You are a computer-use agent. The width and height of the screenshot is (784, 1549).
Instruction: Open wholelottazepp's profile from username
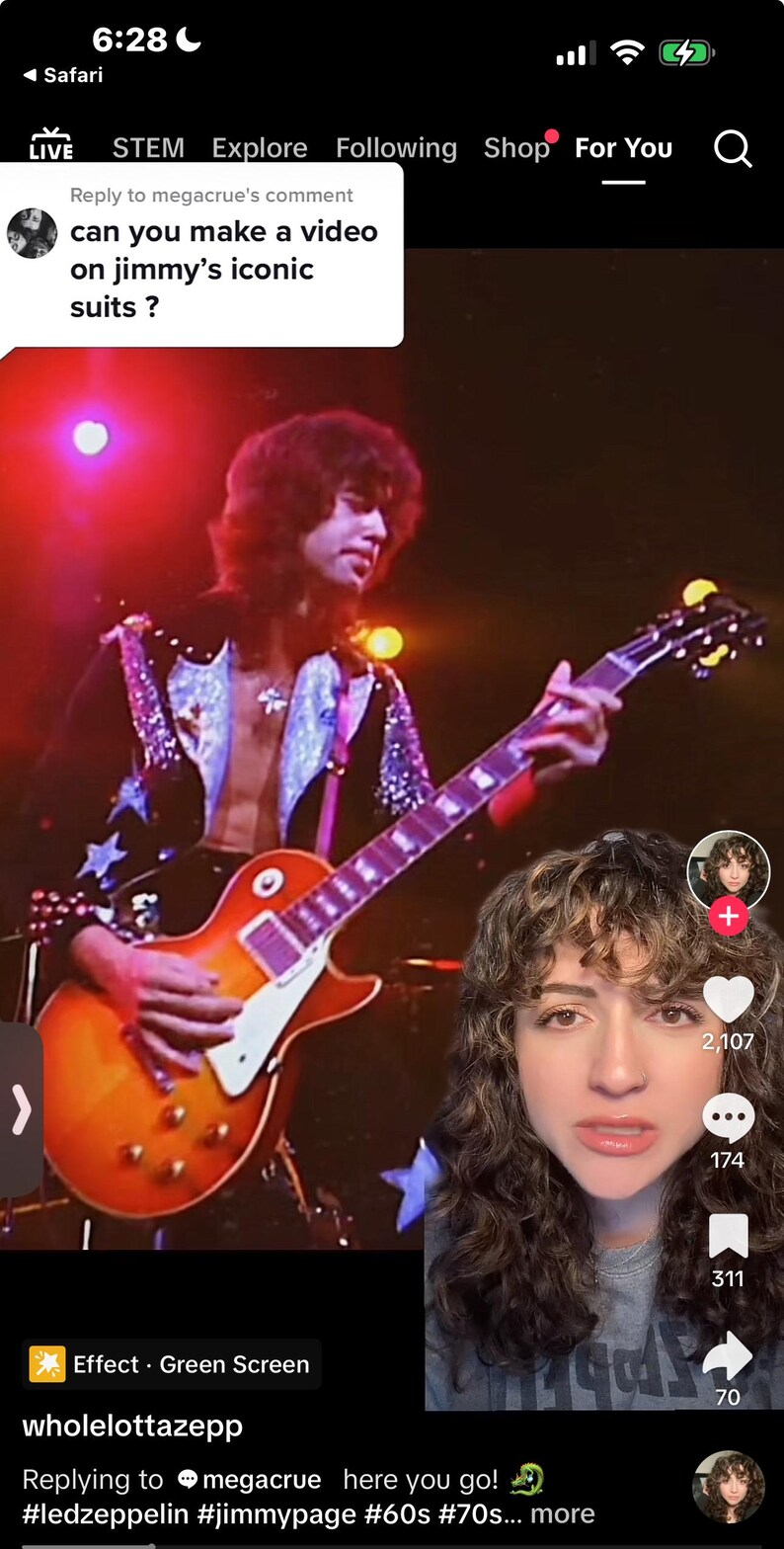tap(132, 1426)
